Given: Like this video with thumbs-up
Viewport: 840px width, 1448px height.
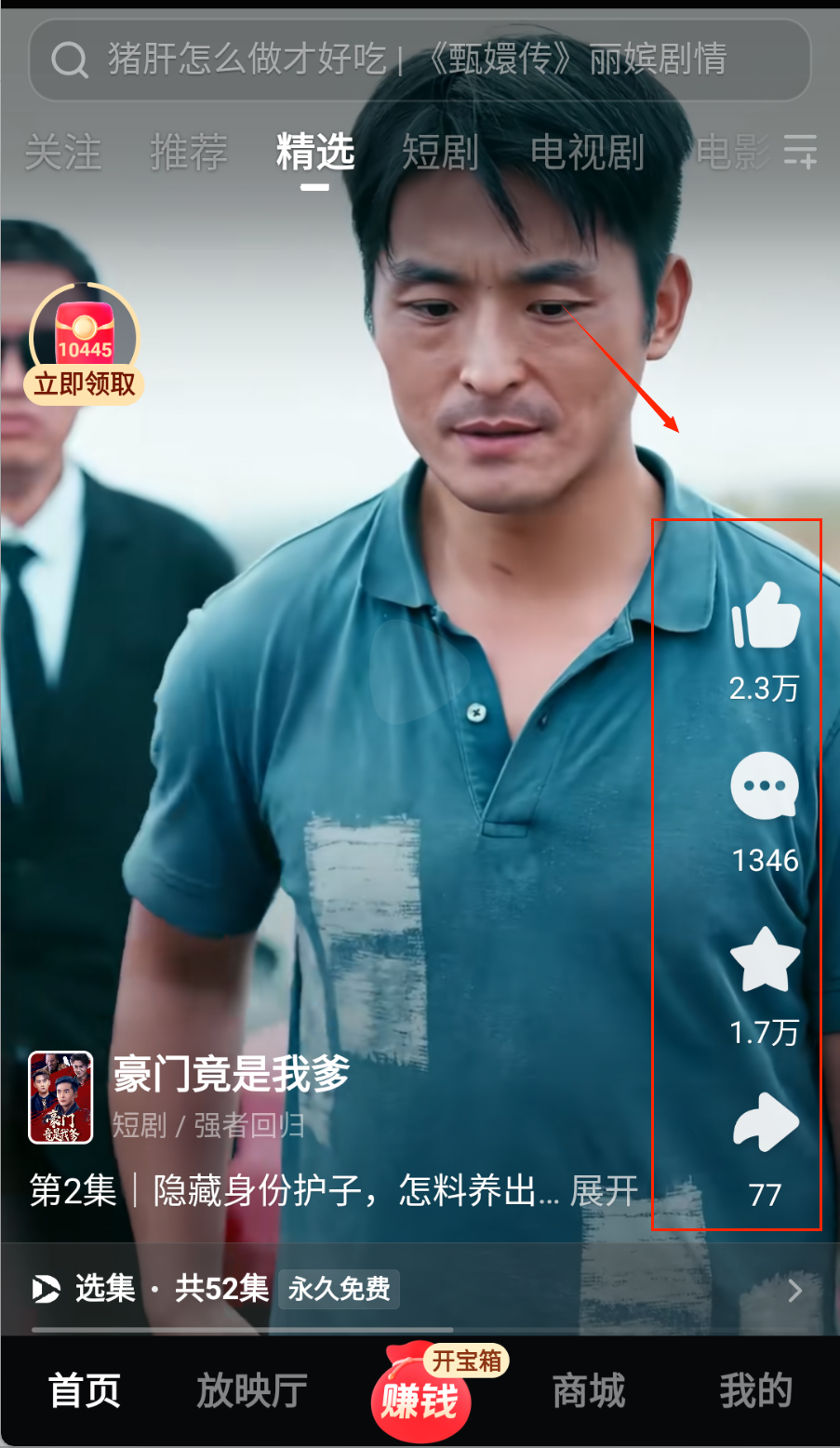Looking at the screenshot, I should point(765,616).
